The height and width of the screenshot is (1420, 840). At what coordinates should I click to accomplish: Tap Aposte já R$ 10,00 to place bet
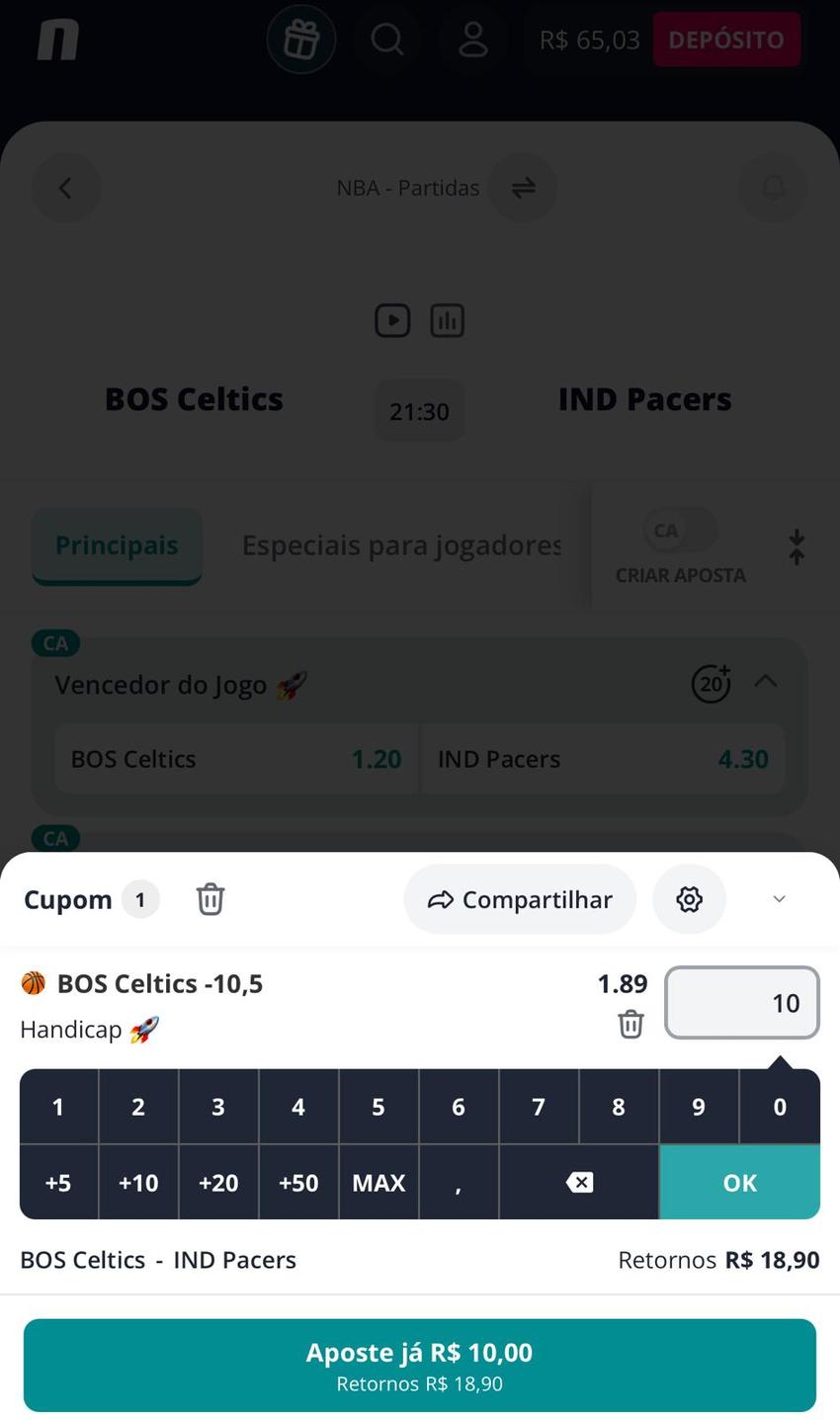click(420, 1365)
